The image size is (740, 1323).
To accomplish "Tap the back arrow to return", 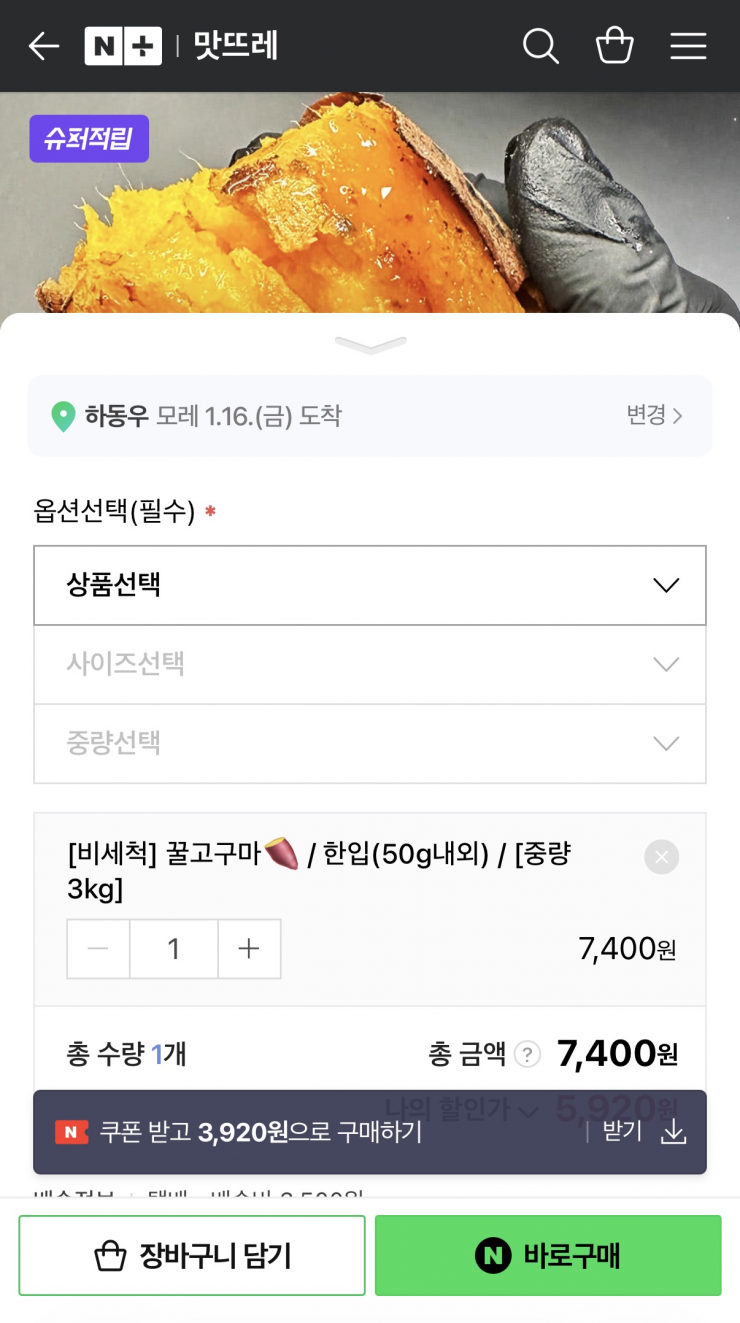I will pos(43,45).
